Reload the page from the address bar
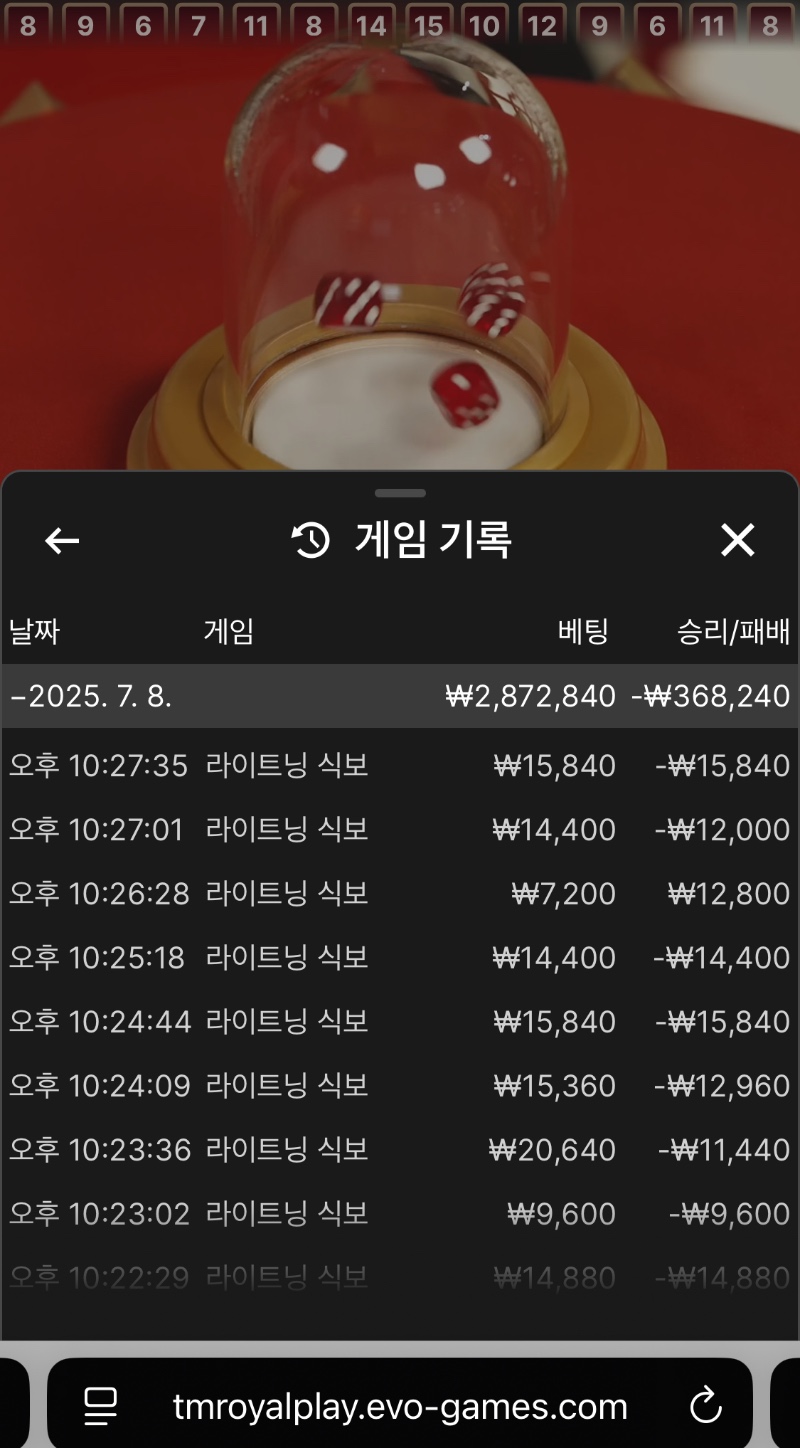 click(x=706, y=1405)
